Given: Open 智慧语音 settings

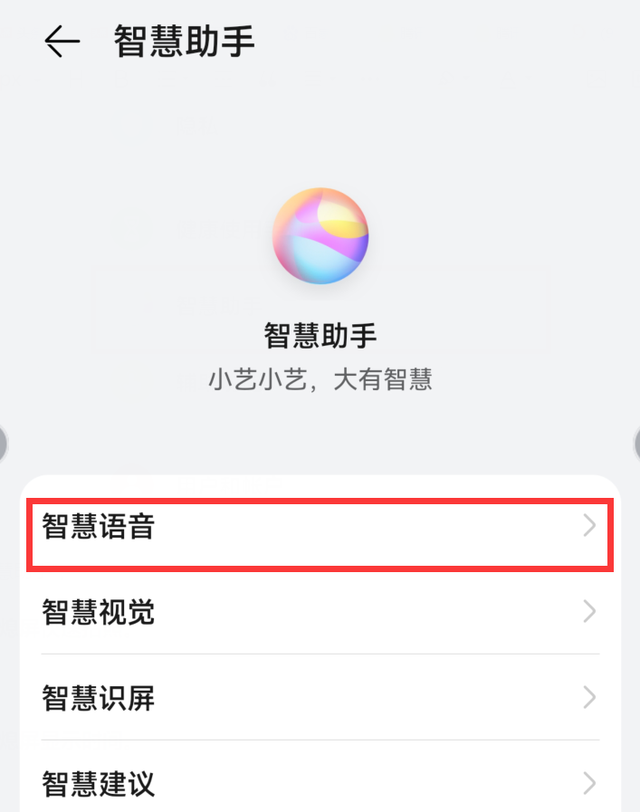Looking at the screenshot, I should click(320, 526).
